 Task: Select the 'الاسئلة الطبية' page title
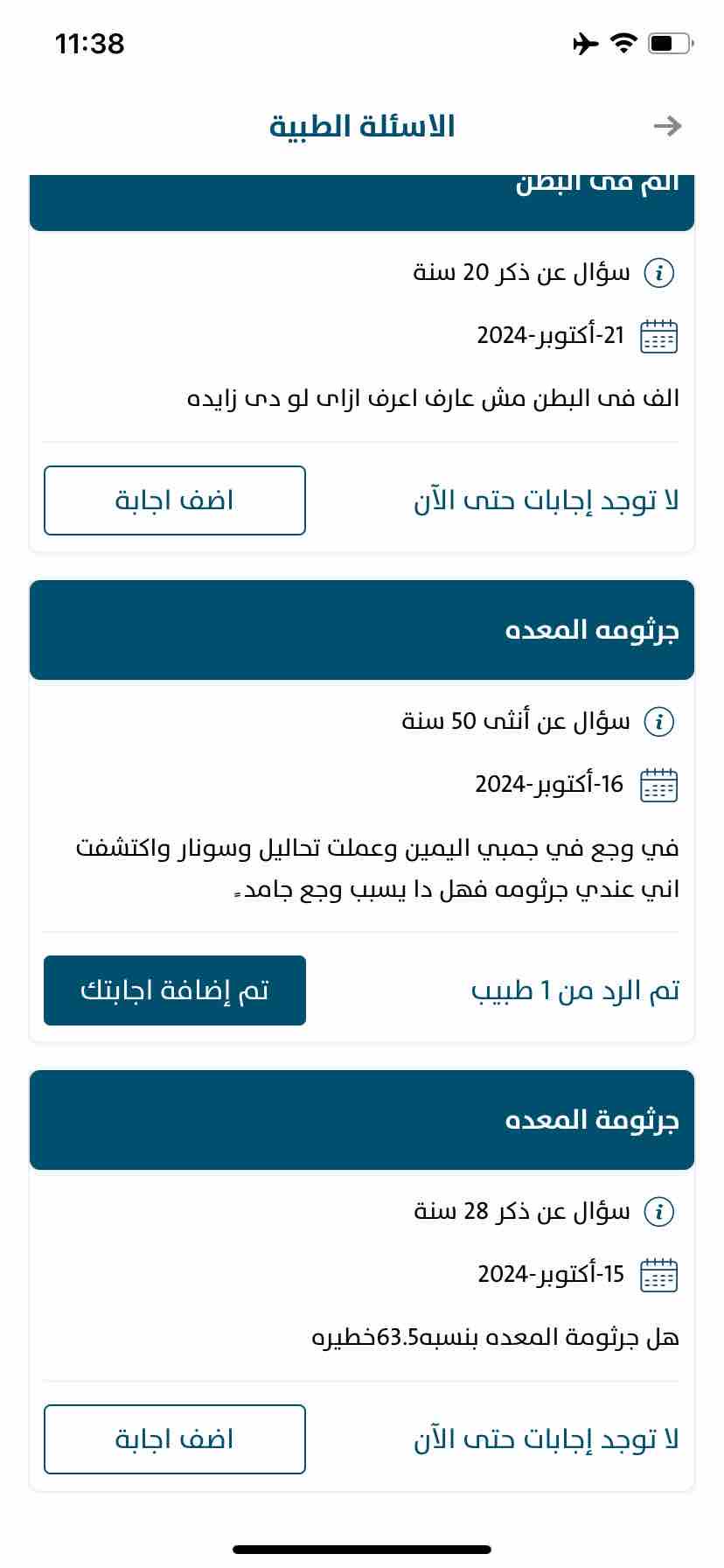tap(362, 125)
